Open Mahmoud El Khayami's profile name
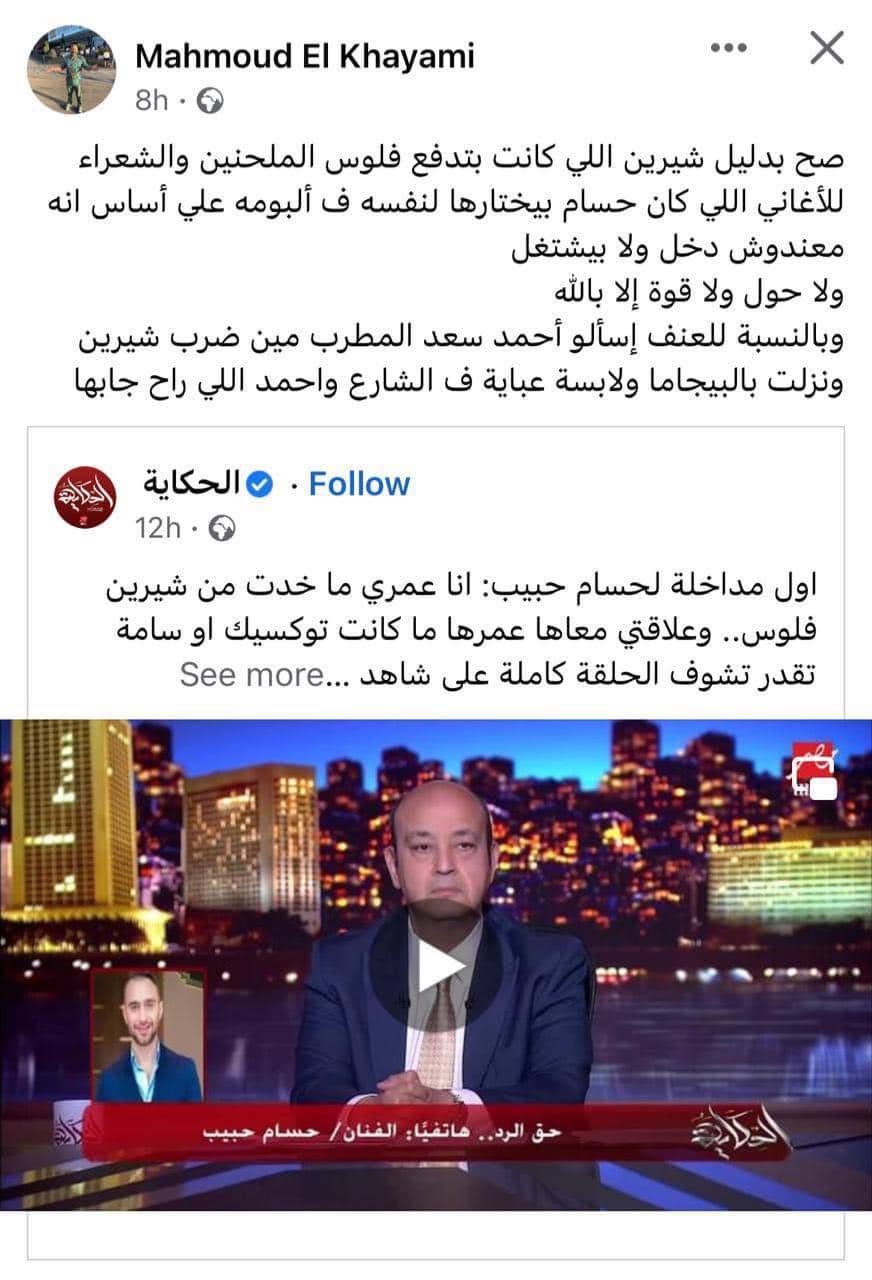The image size is (872, 1280). (x=304, y=57)
